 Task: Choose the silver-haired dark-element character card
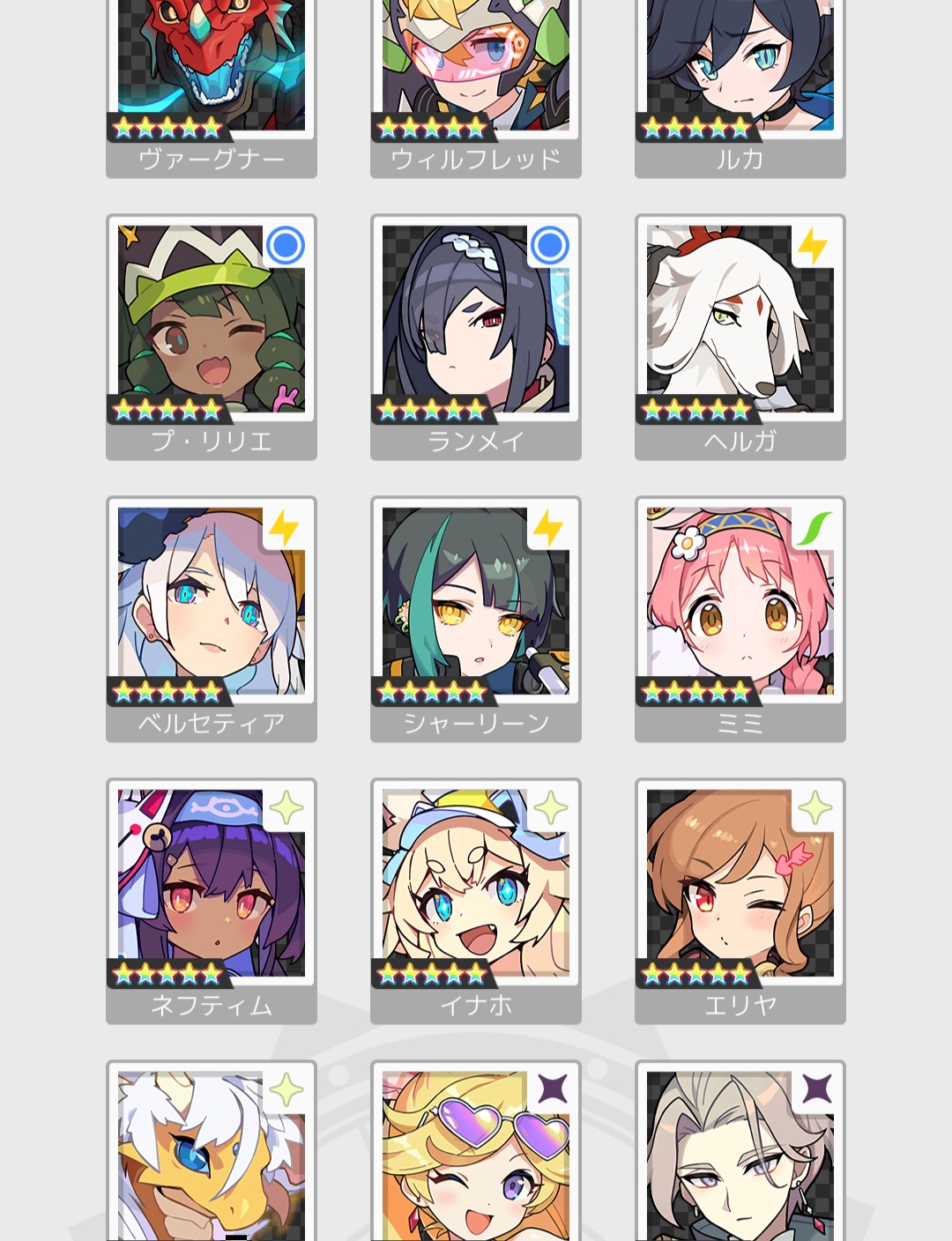pos(740,1155)
